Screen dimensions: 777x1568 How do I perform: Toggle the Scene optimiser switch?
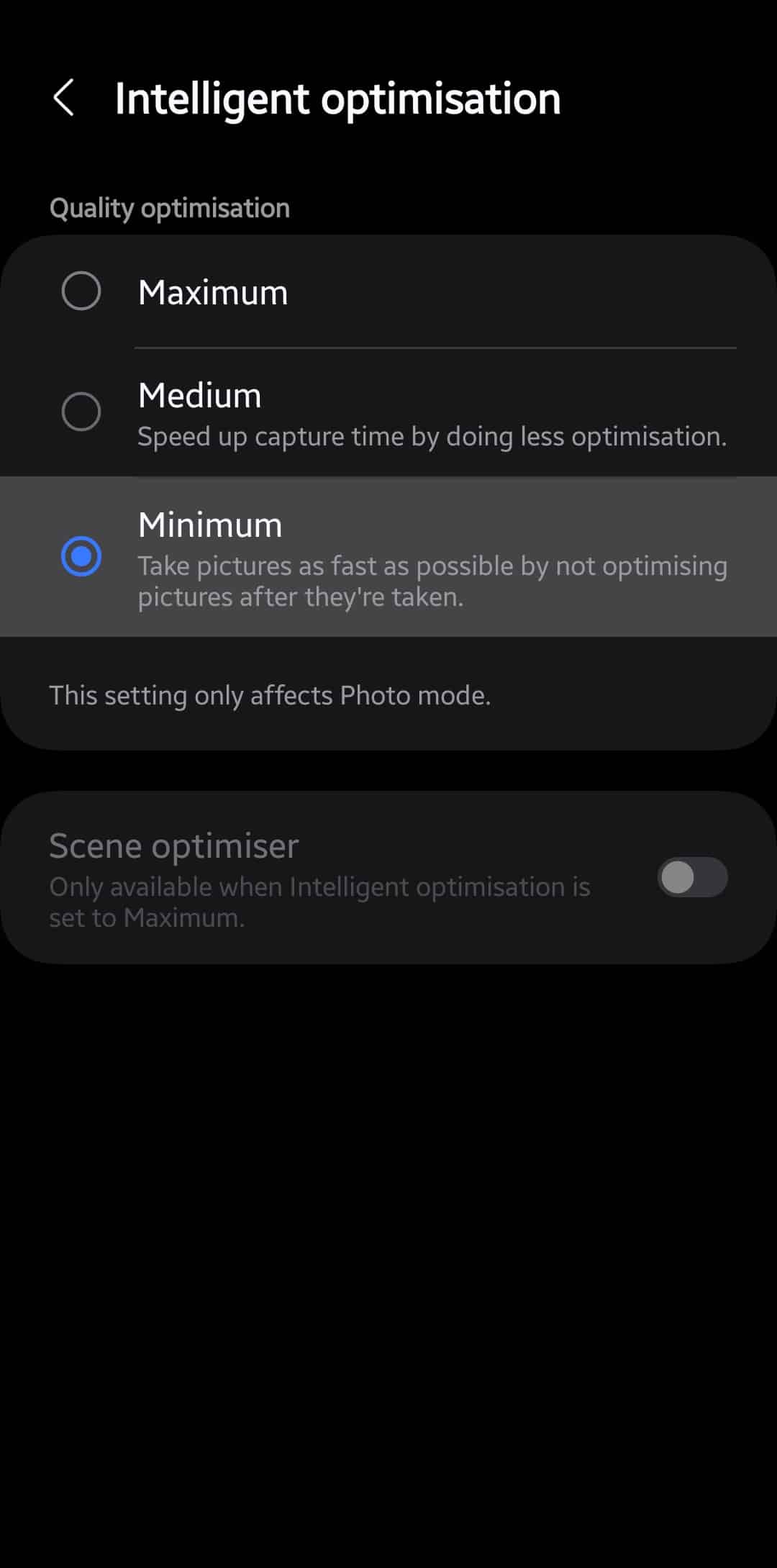692,877
